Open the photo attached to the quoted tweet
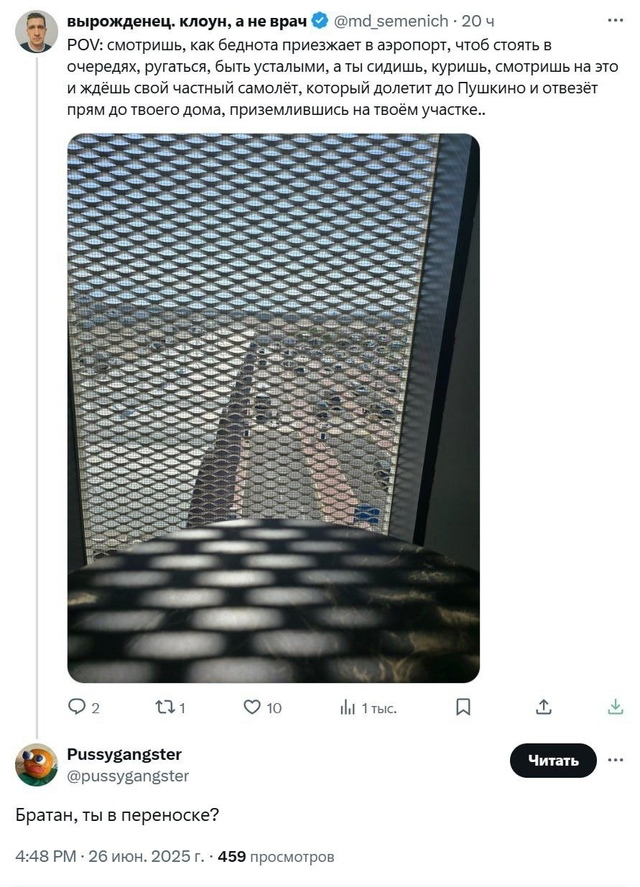 273,408
